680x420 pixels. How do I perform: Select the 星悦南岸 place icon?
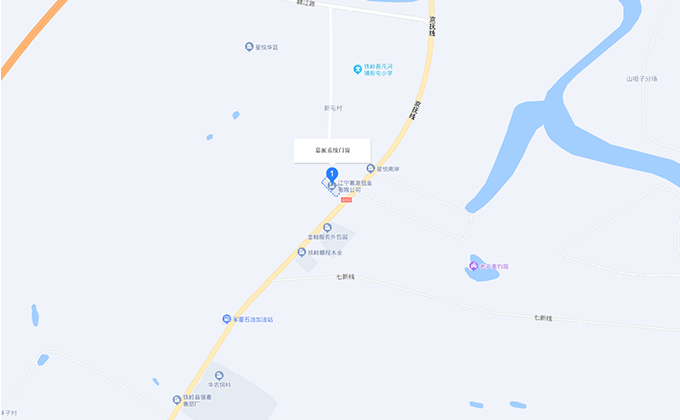click(x=371, y=168)
